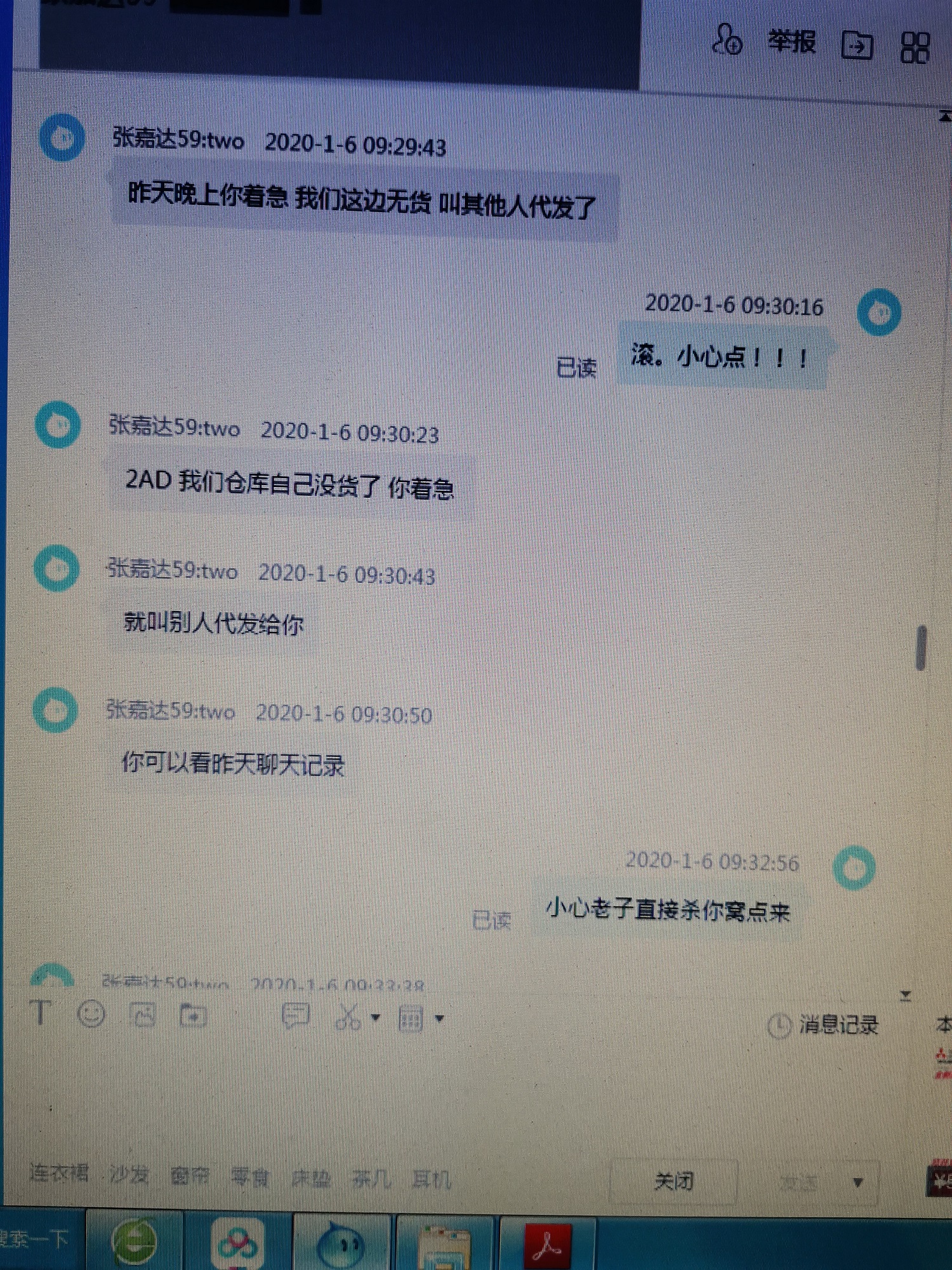This screenshot has height=1270, width=952.
Task: Open the font settings T icon
Action: (41, 1012)
